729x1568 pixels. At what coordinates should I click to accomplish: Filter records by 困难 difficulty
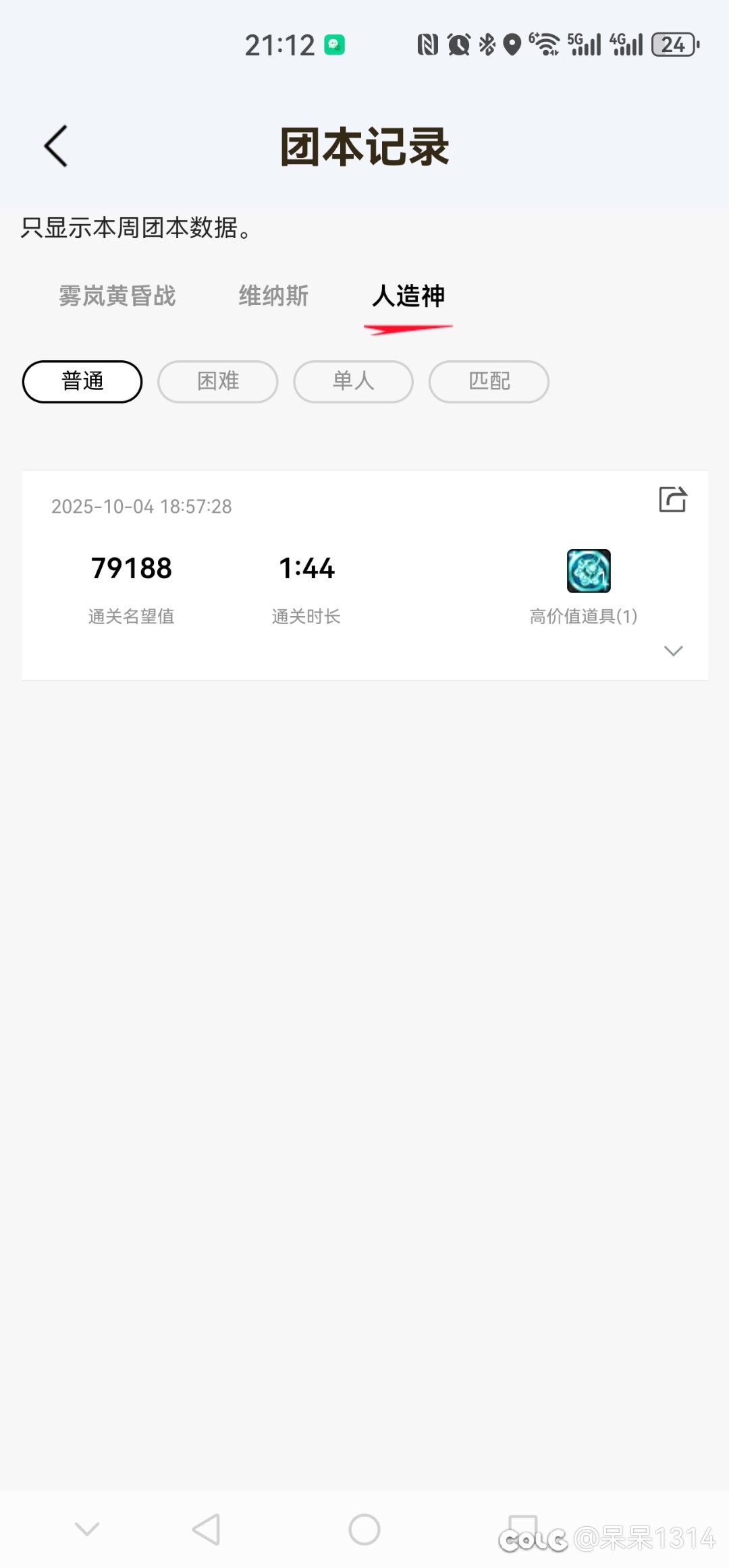pos(218,381)
